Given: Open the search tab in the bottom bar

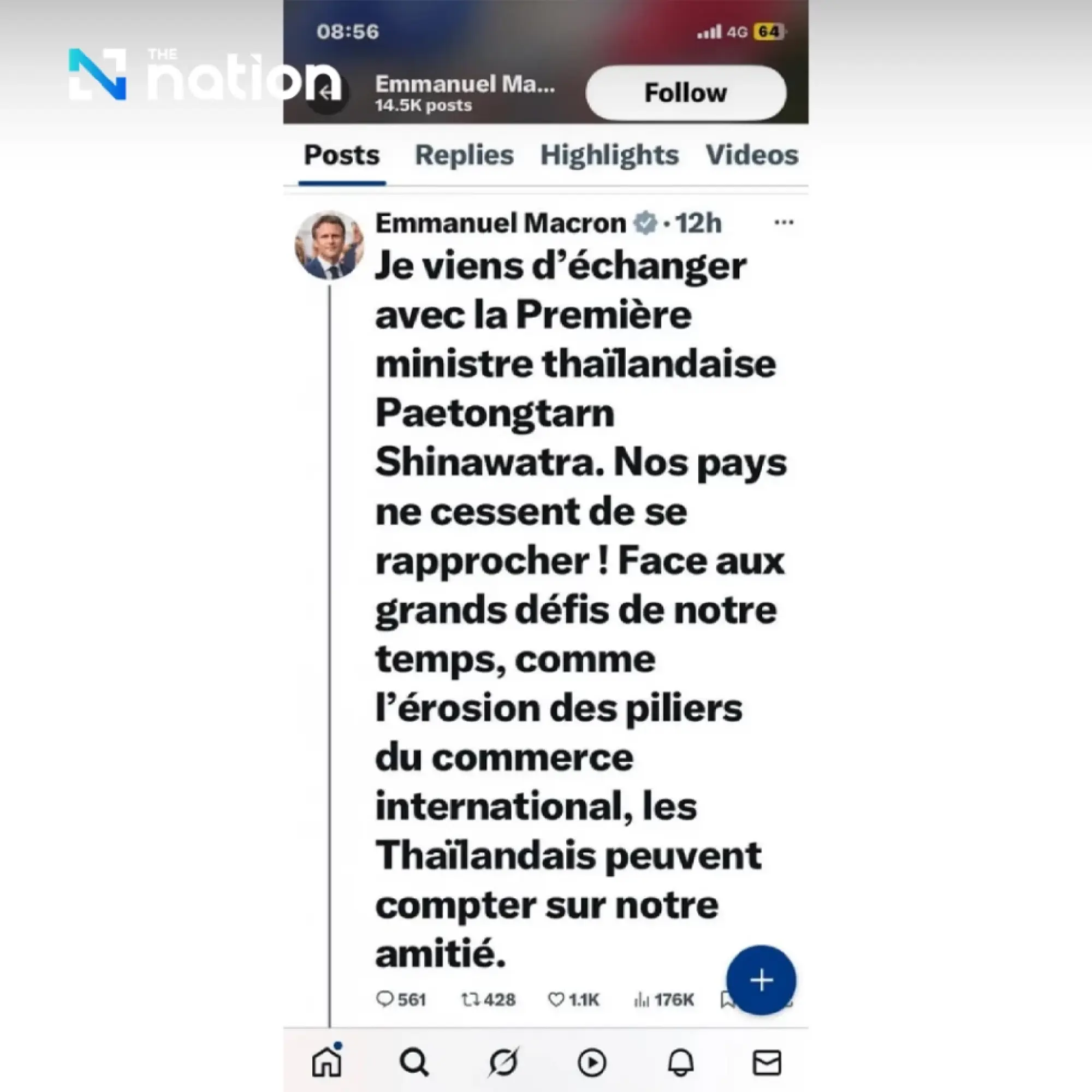Looking at the screenshot, I should click(414, 1063).
